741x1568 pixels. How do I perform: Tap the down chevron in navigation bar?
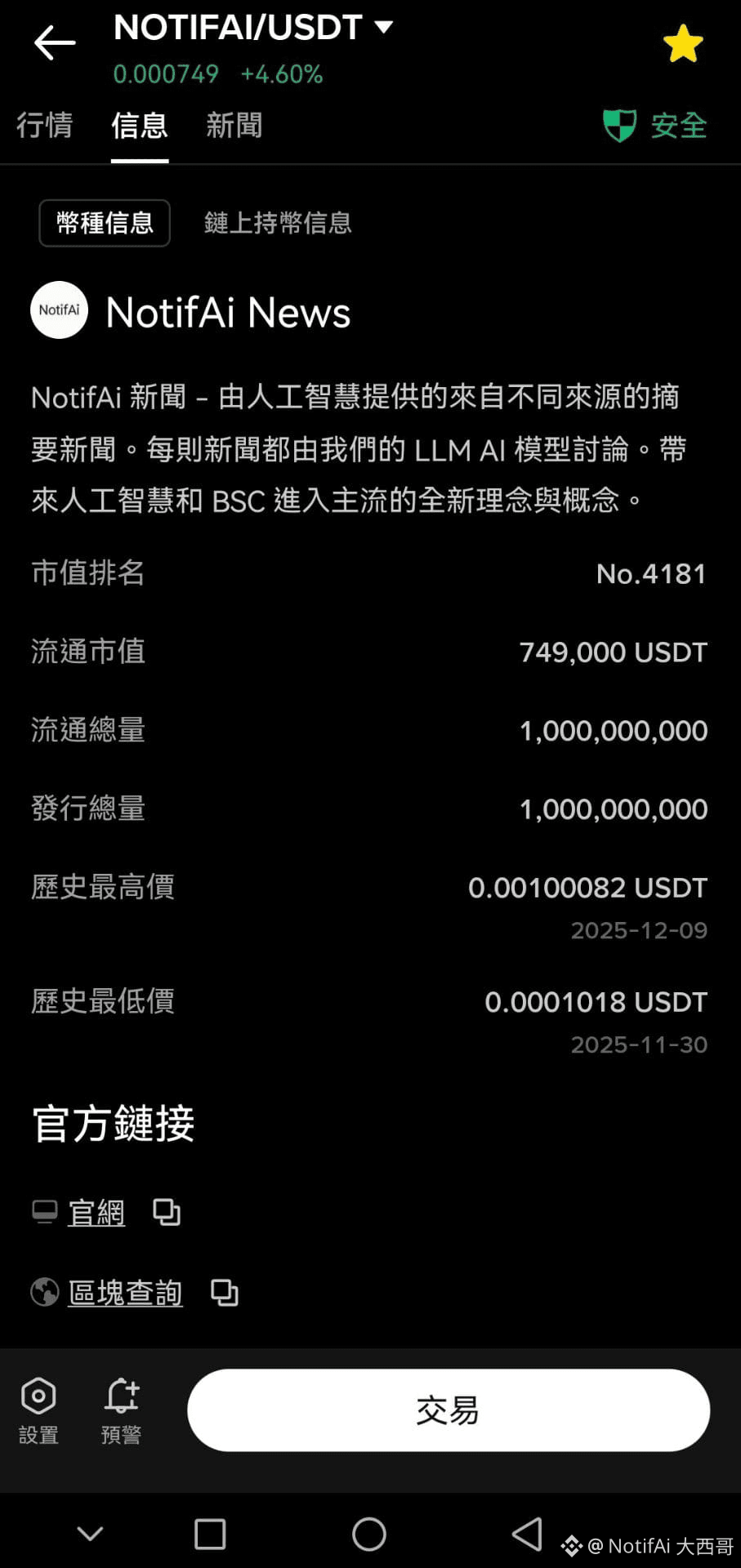pos(90,1531)
